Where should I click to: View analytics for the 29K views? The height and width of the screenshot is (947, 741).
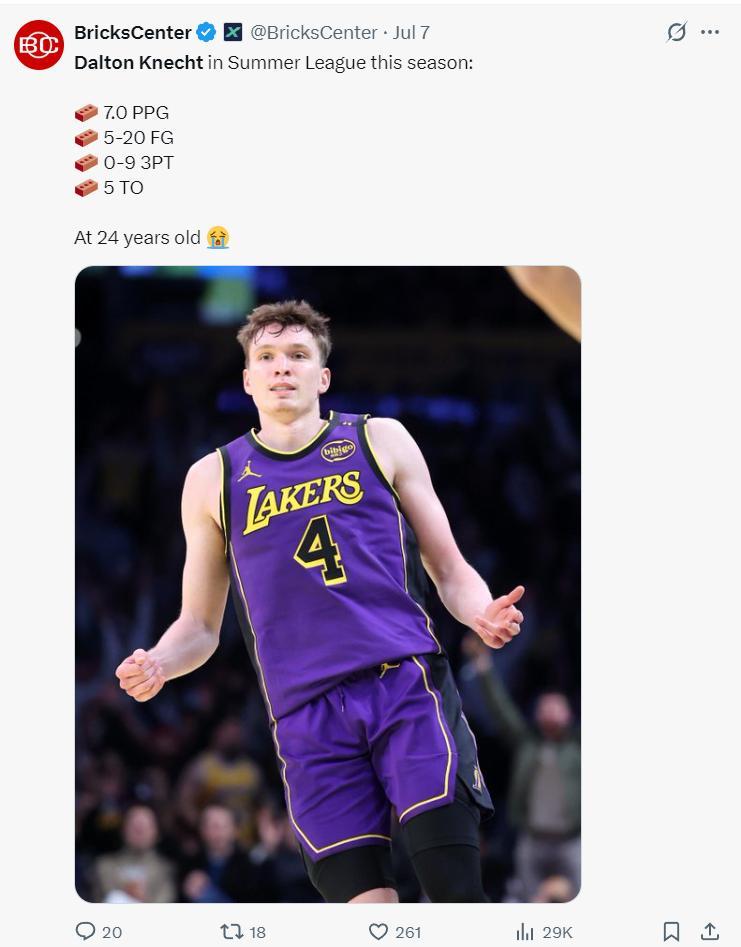[x=526, y=931]
